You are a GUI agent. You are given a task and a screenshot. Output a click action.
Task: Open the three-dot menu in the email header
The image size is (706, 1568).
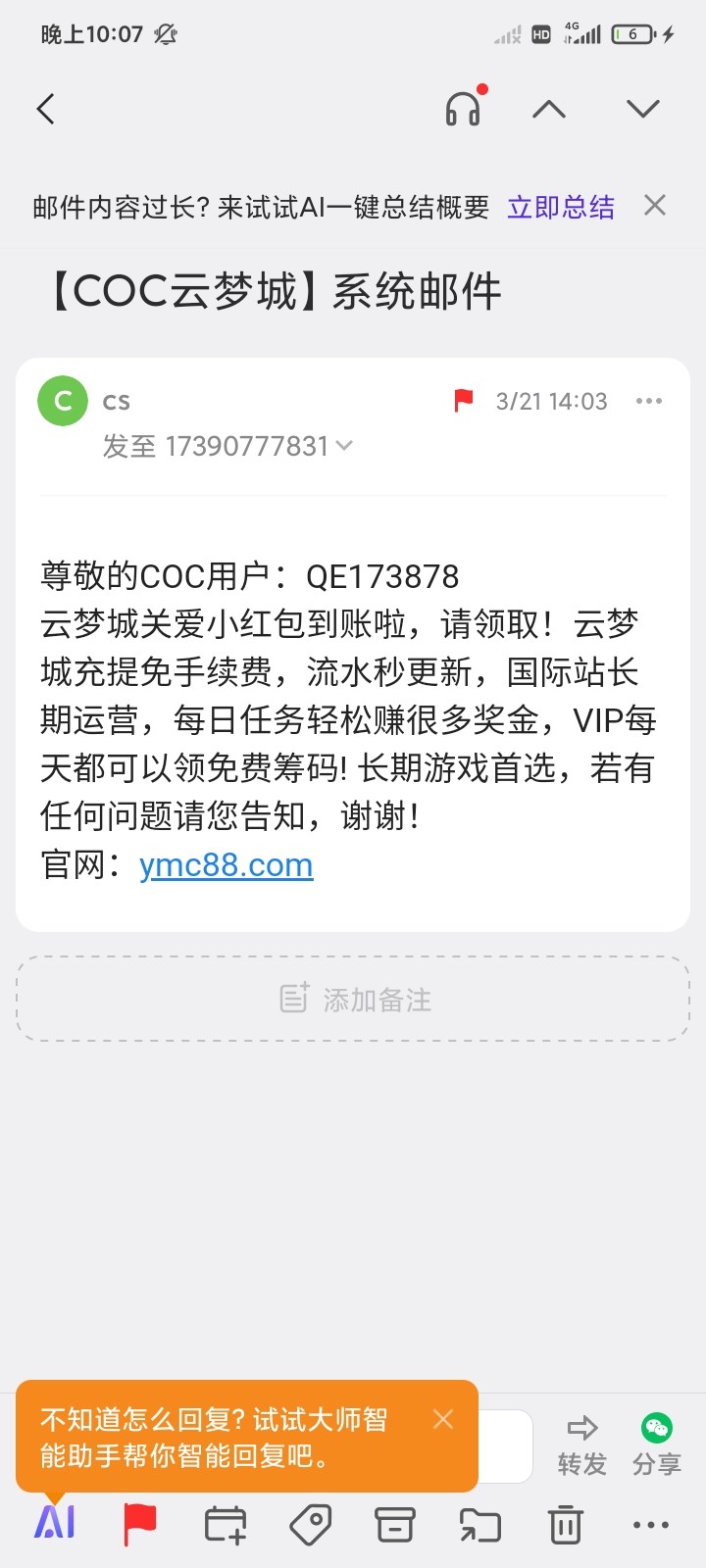(649, 400)
